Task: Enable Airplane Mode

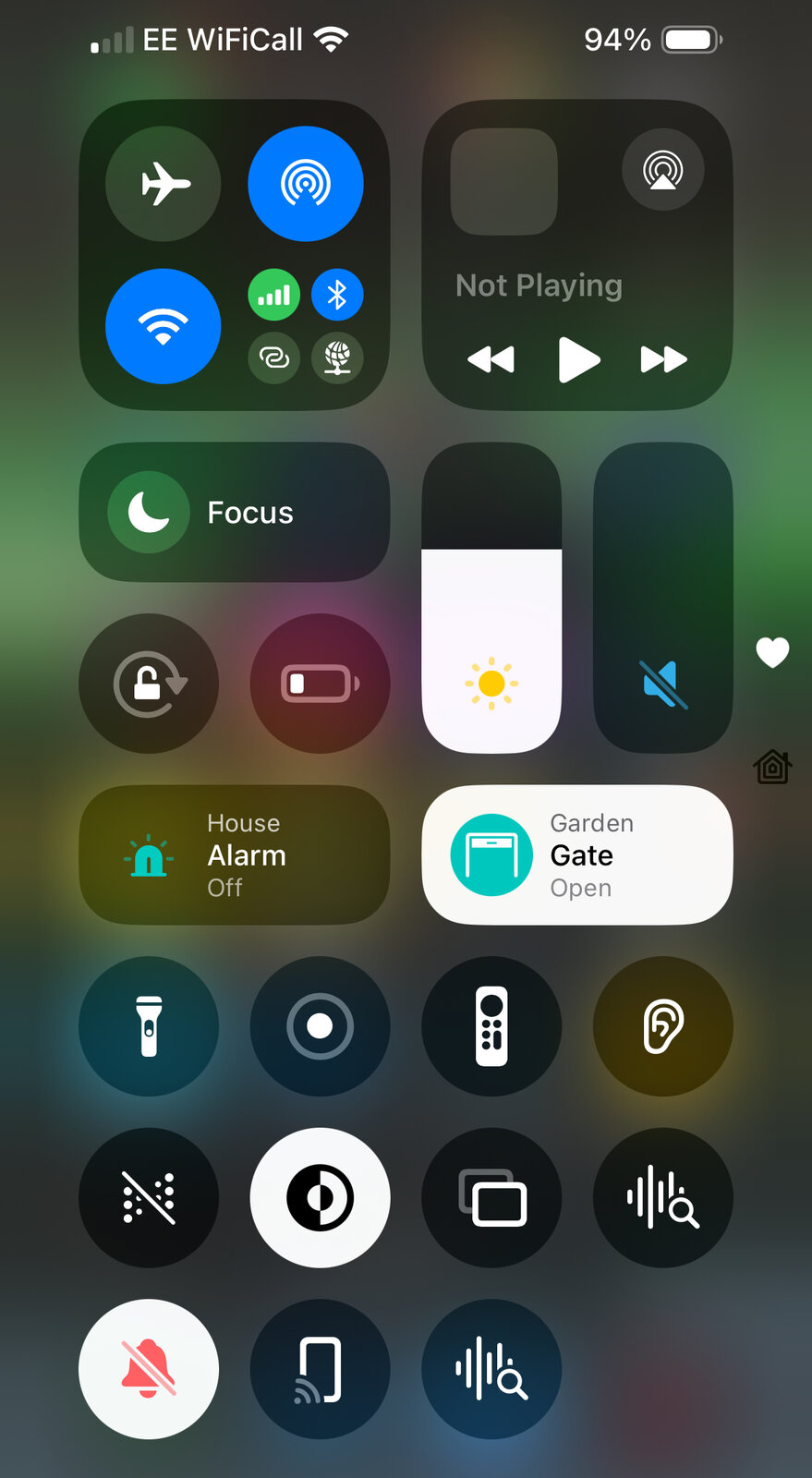Action: tap(164, 184)
